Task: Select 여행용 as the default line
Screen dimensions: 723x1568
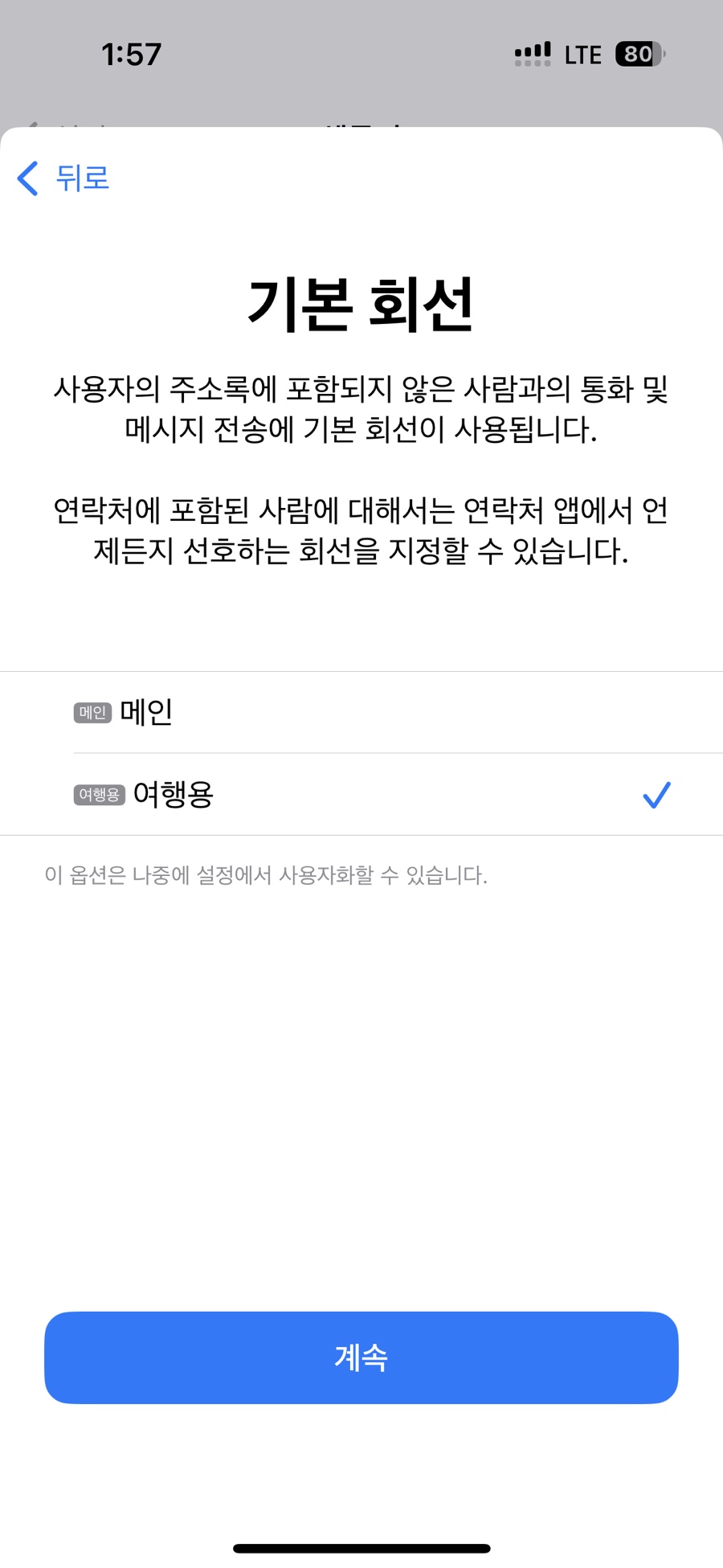Action: 361,795
